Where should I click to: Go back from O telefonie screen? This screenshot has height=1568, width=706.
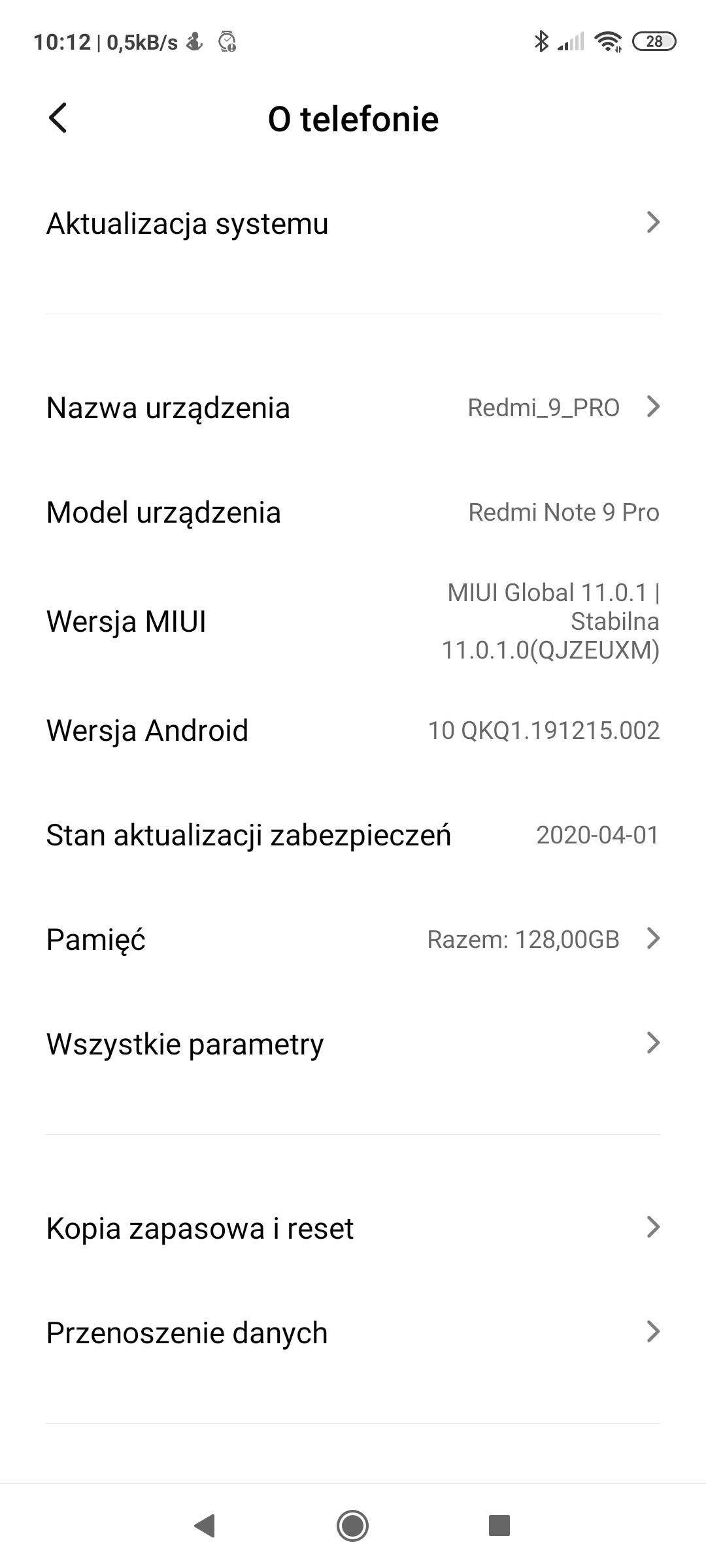(58, 118)
